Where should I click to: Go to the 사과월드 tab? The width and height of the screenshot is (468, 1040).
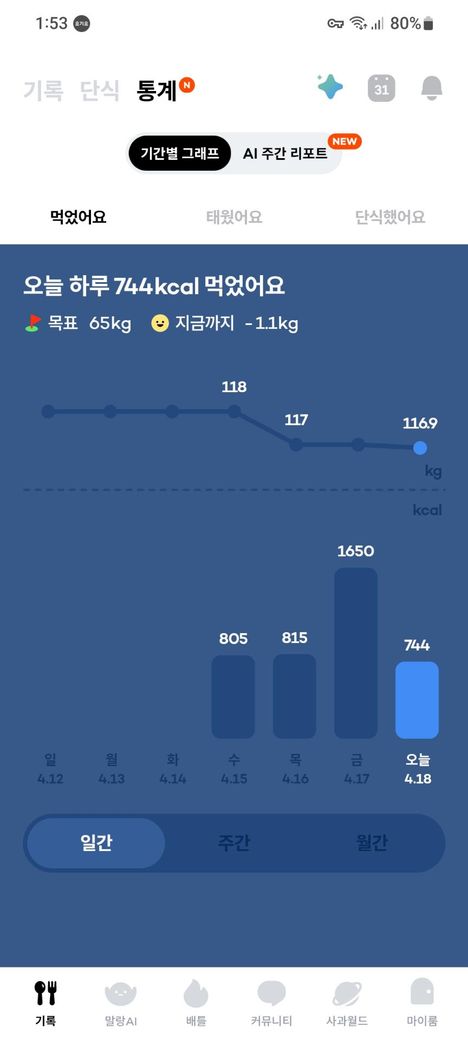coord(347,1004)
